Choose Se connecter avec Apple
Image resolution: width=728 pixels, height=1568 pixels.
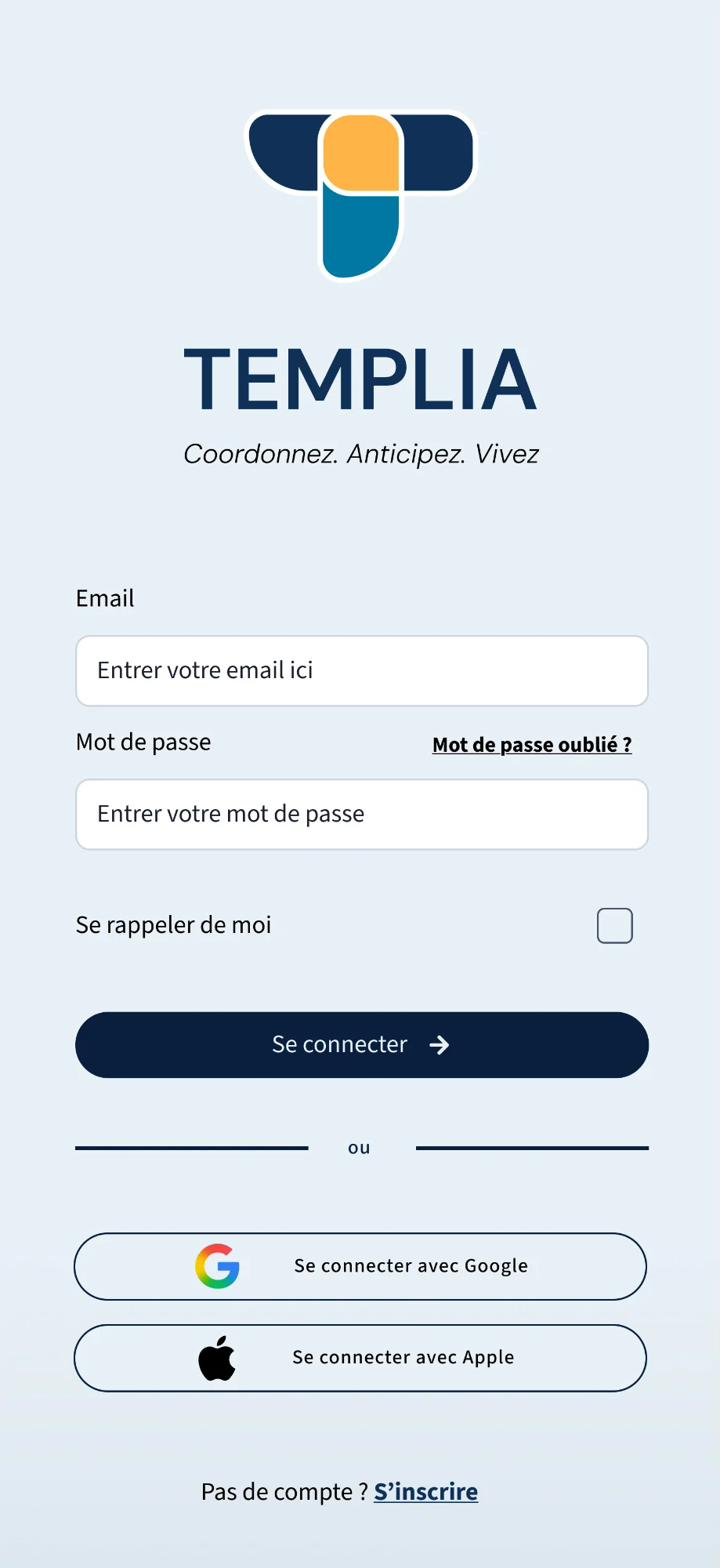(x=362, y=1357)
